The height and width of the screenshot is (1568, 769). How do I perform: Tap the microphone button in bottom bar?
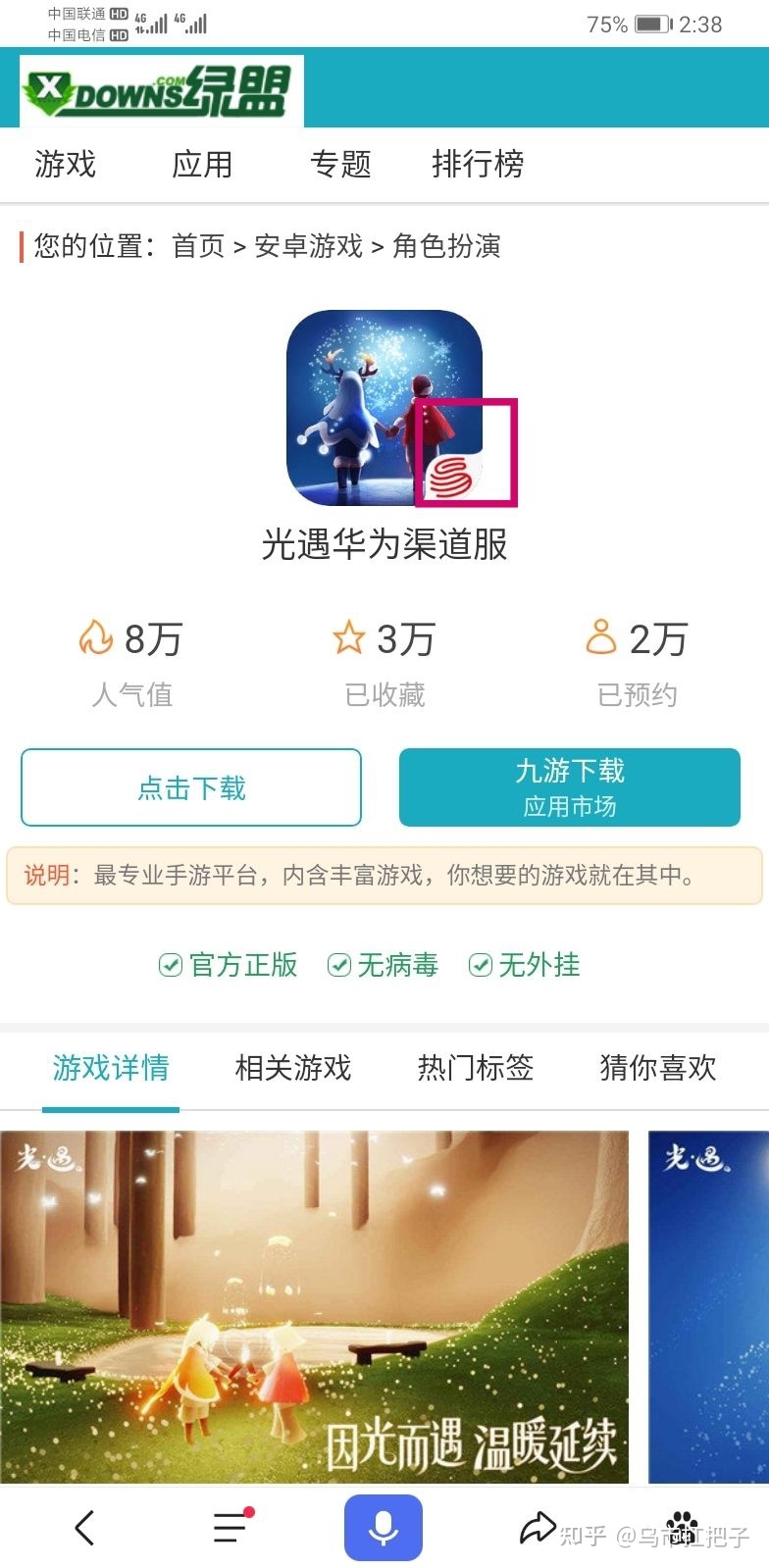coord(384,1526)
